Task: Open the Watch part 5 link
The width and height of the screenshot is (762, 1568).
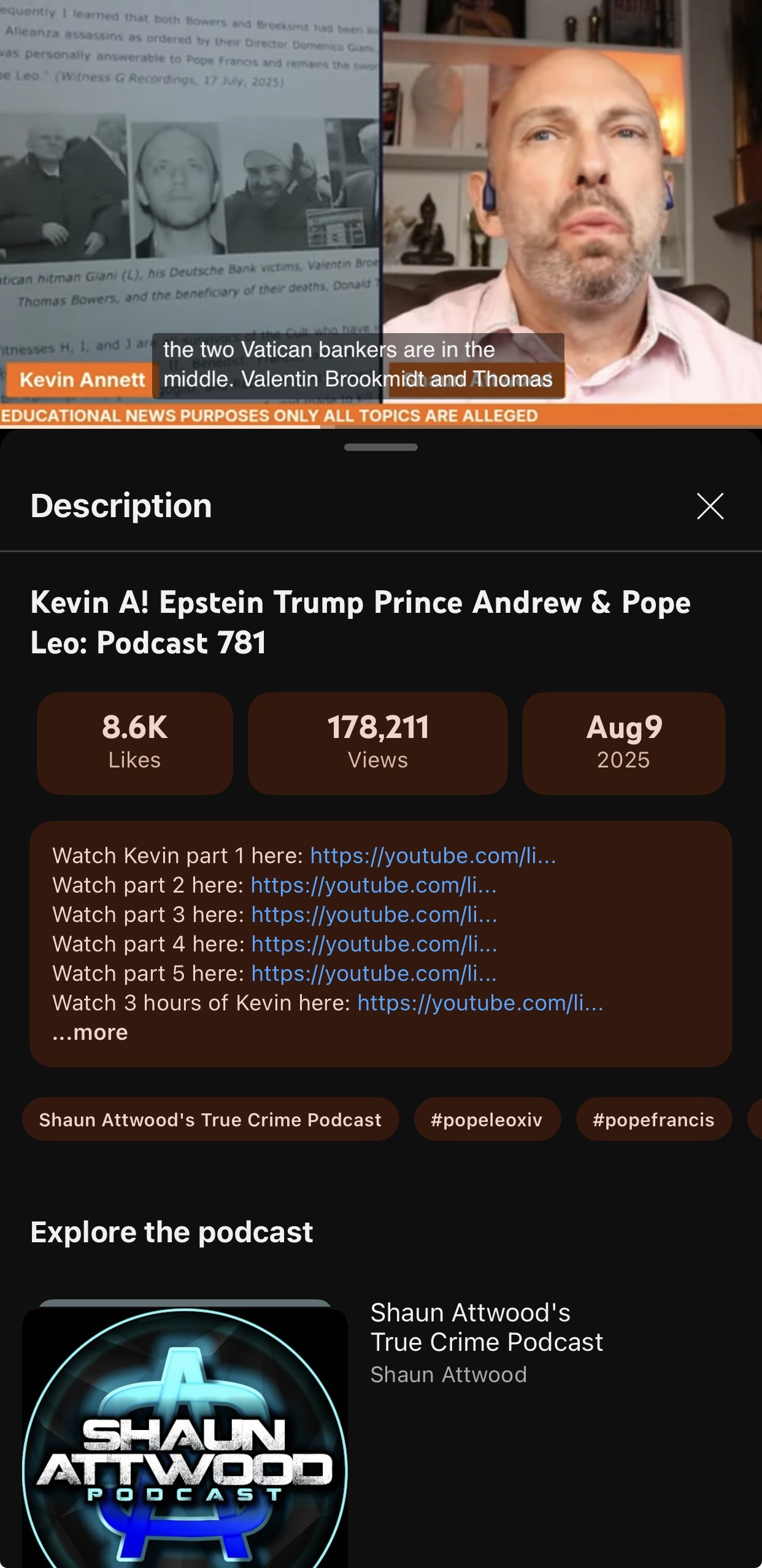Action: tap(374, 973)
